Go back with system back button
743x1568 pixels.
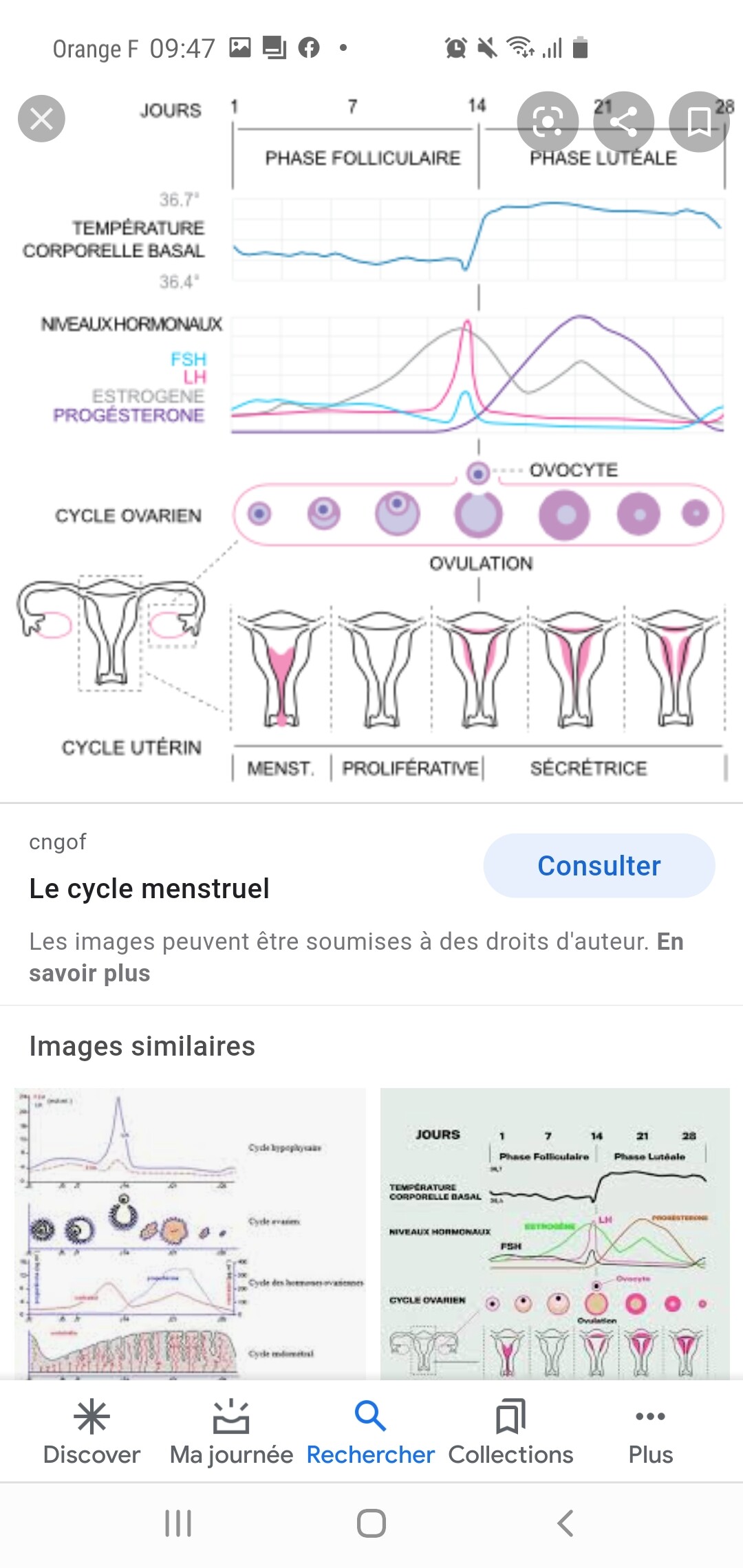[565, 1523]
